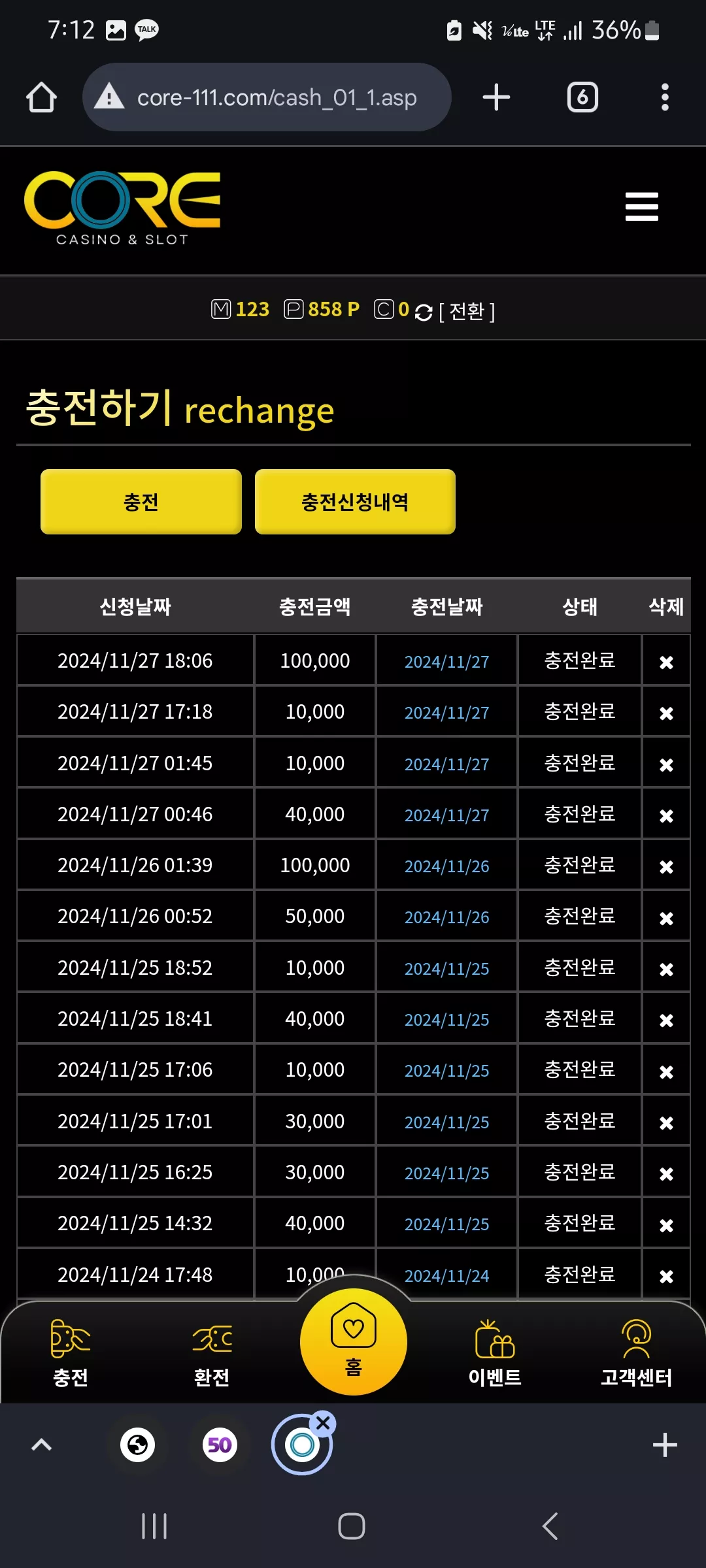Delete the 2024/11/25 14:32 recharge entry
706x1568 pixels.
[x=666, y=1225]
